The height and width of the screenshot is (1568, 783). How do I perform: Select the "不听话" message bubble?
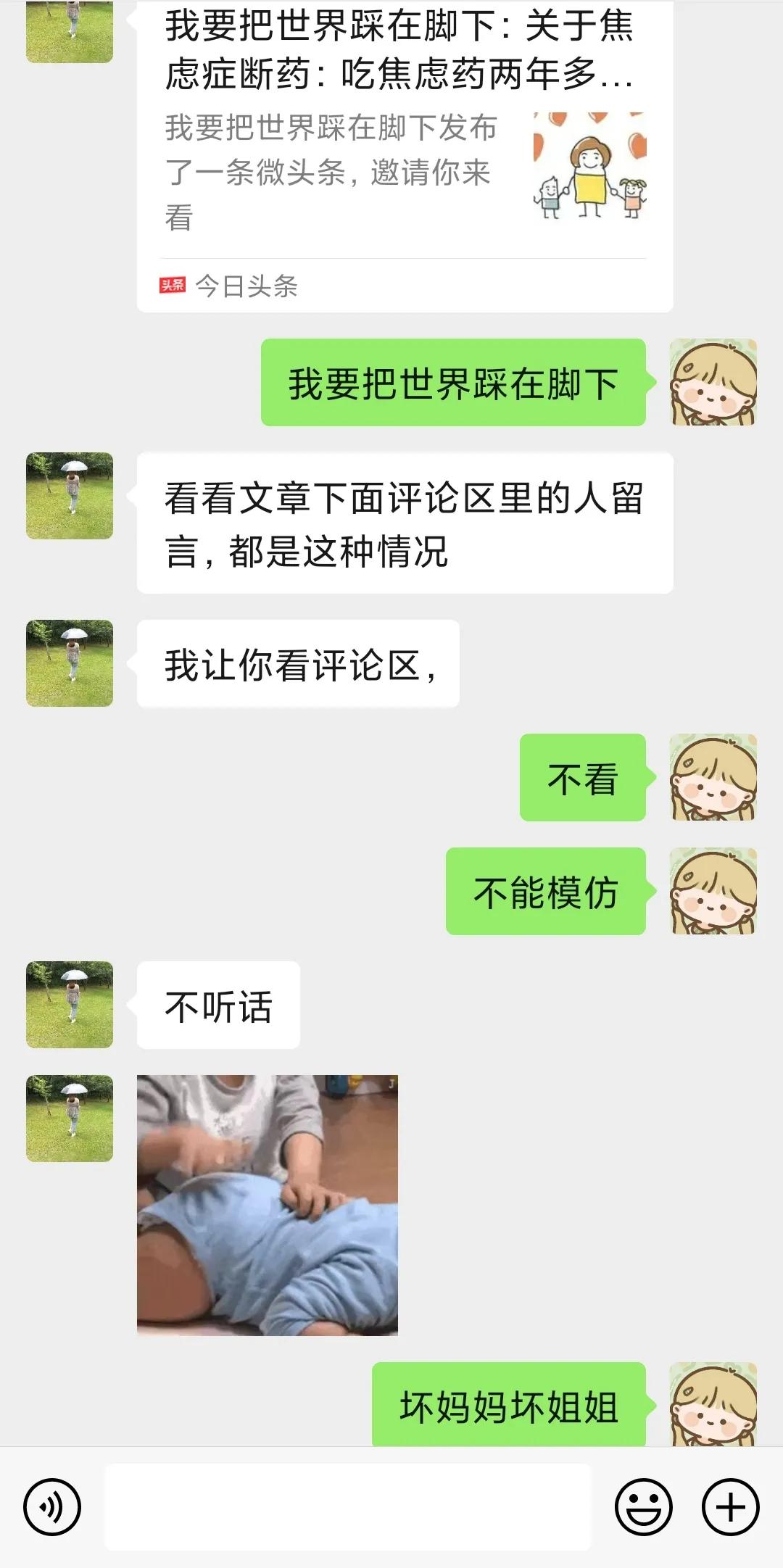pyautogui.click(x=217, y=1005)
